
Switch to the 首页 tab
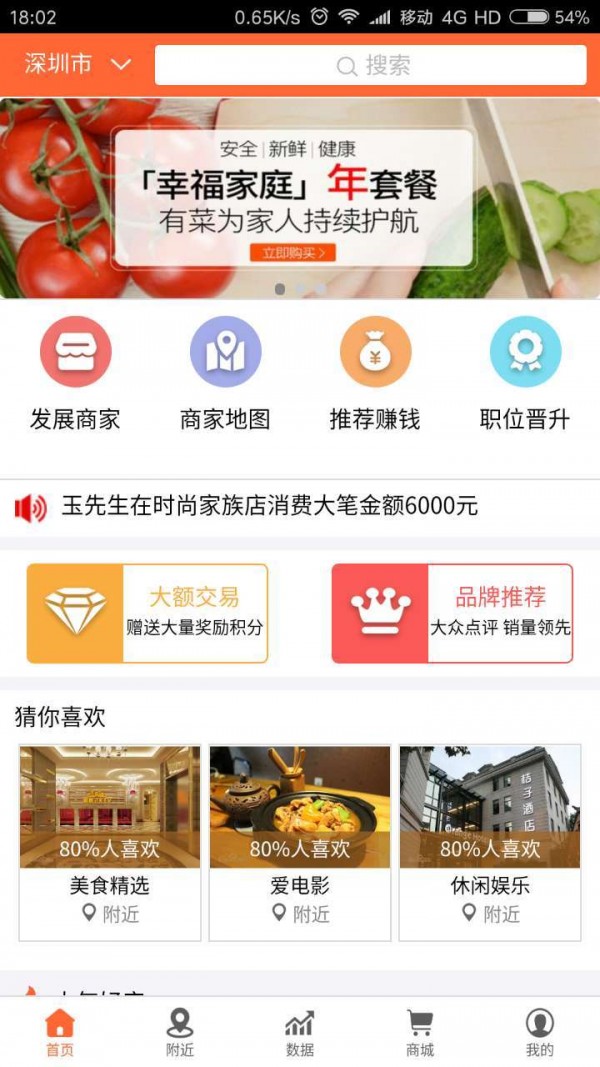click(60, 1032)
